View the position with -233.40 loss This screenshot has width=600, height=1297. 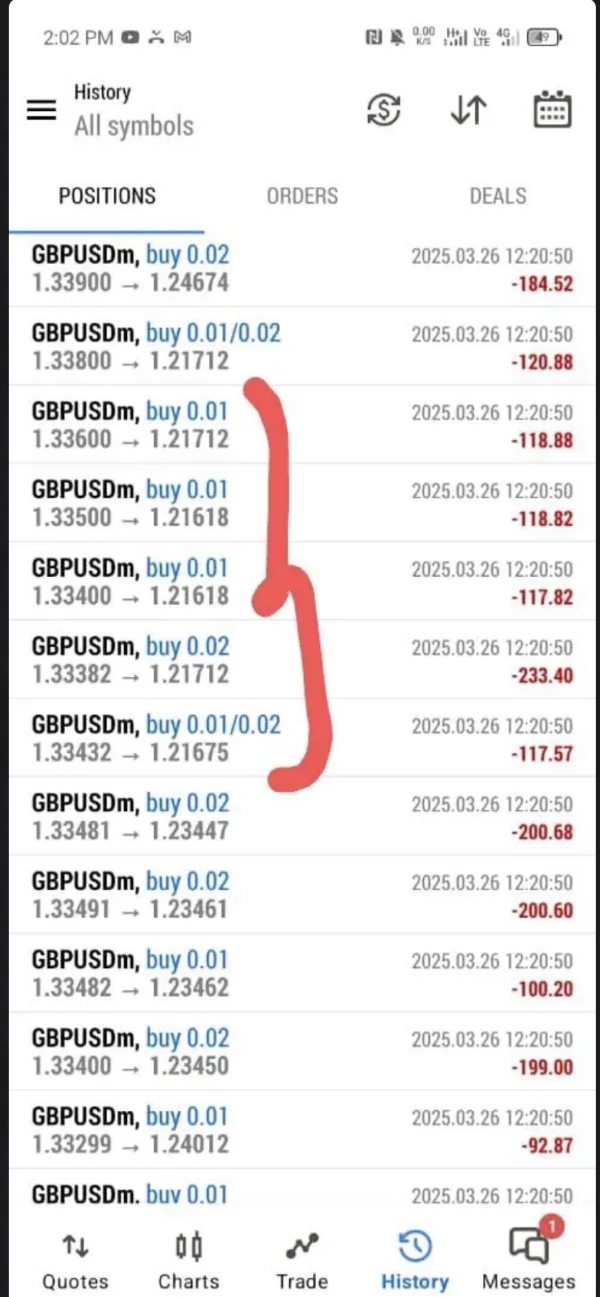click(x=302, y=660)
